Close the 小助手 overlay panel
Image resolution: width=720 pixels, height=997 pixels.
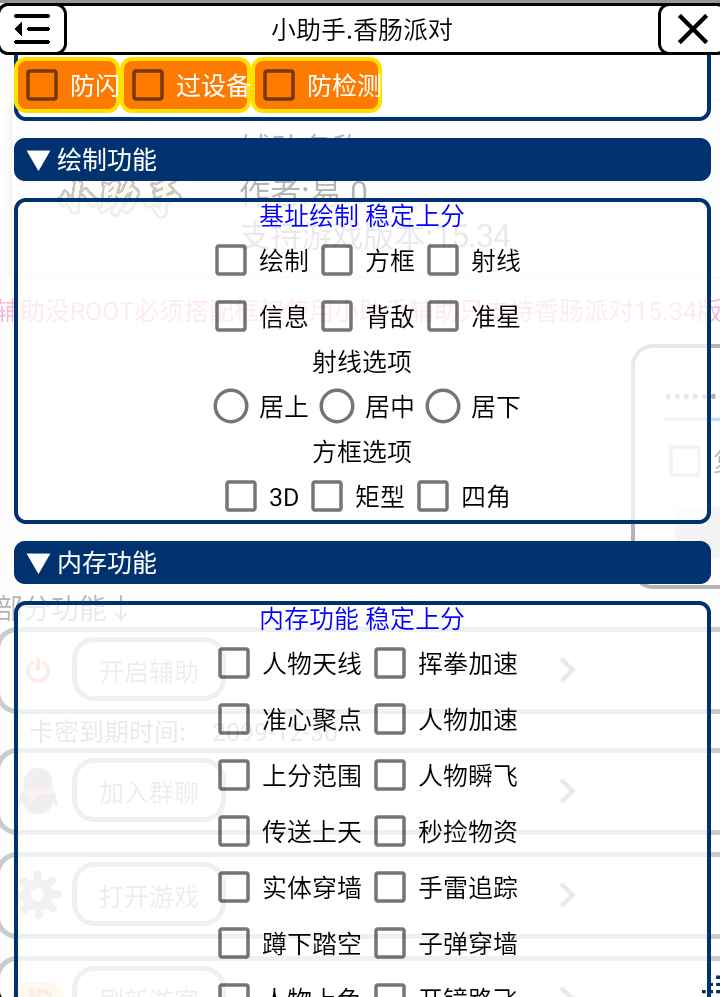[x=691, y=29]
